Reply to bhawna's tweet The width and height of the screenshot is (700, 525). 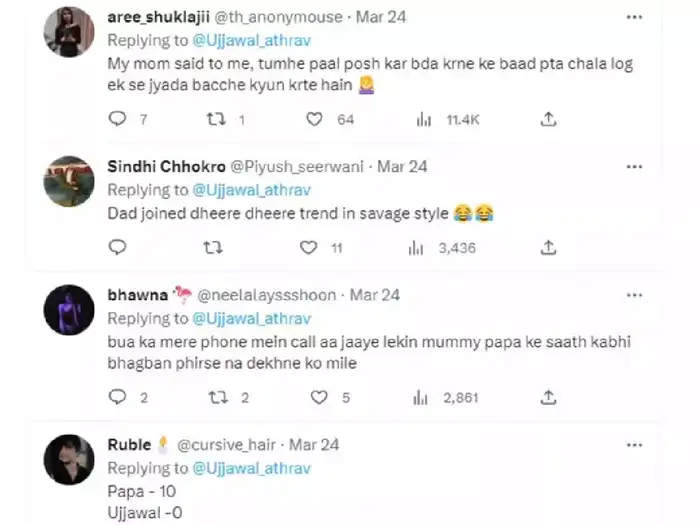[x=117, y=398]
